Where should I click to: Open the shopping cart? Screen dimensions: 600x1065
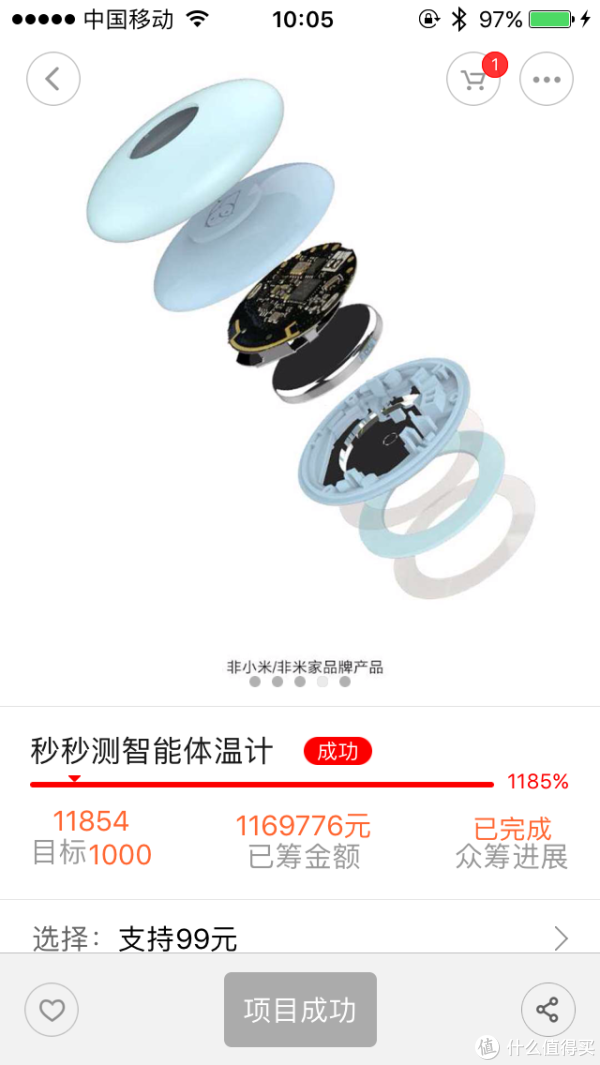[x=474, y=79]
